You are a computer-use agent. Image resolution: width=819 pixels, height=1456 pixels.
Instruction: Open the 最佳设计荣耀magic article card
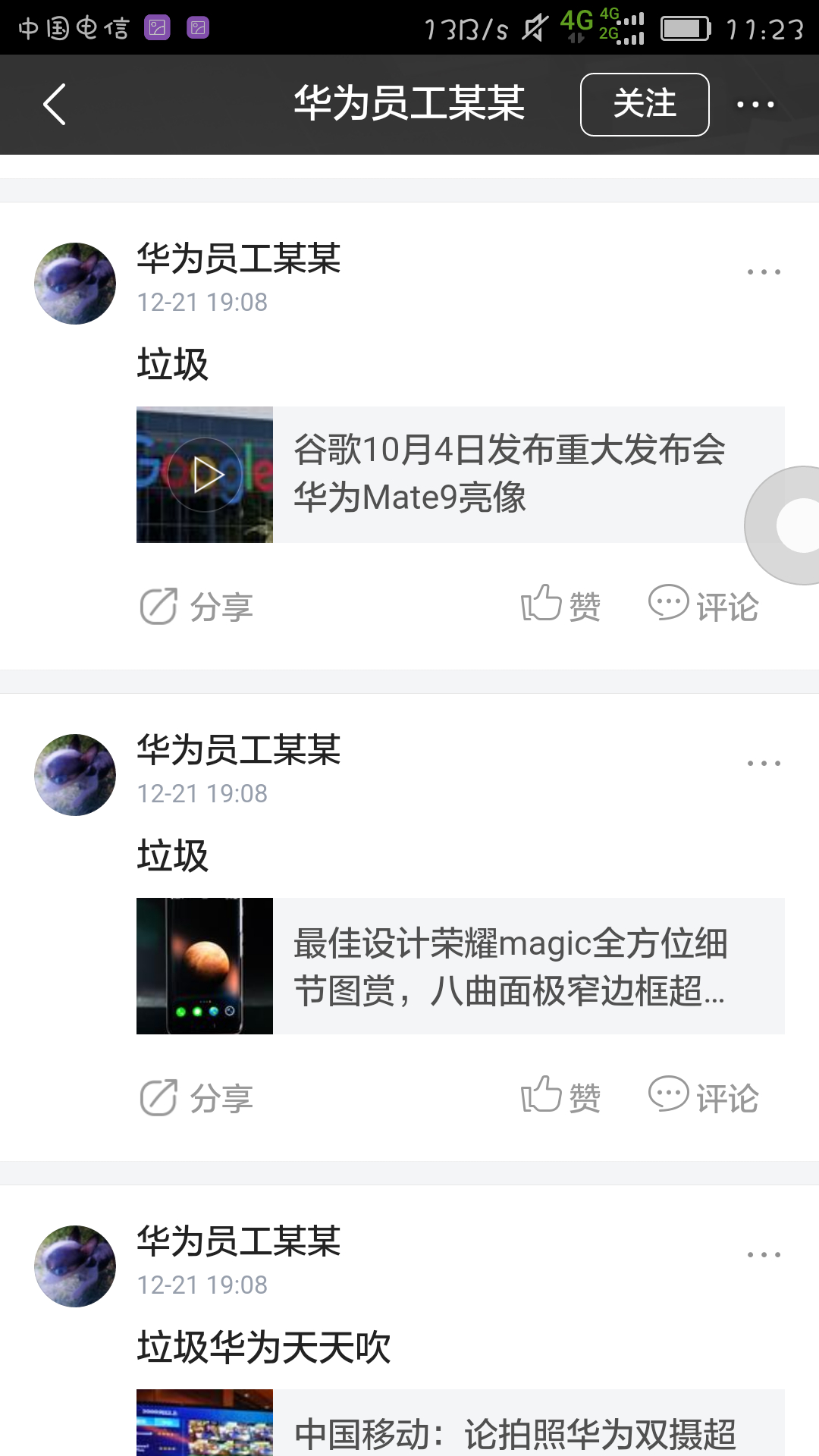tap(460, 966)
